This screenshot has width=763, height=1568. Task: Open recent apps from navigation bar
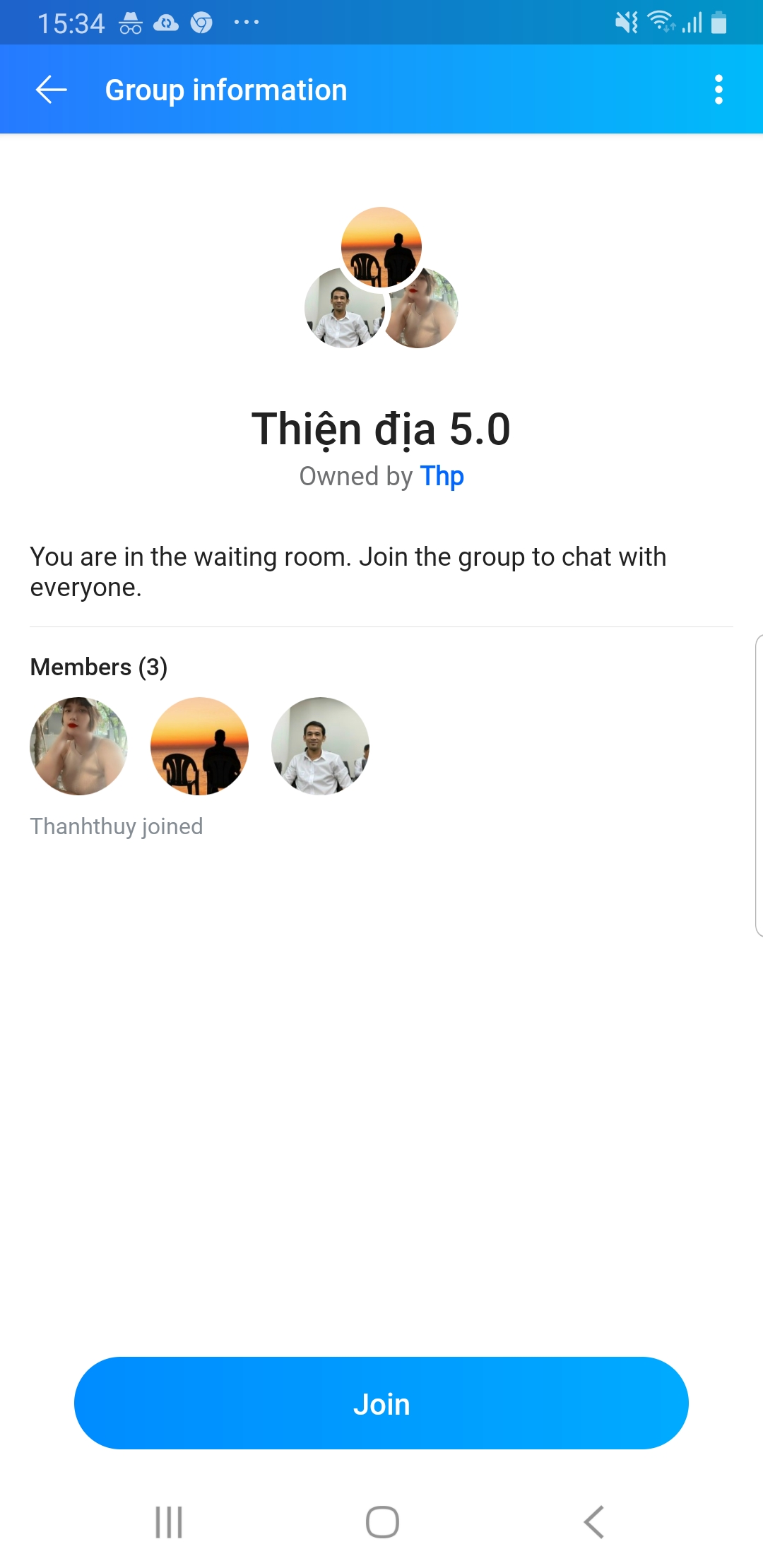(x=169, y=1522)
